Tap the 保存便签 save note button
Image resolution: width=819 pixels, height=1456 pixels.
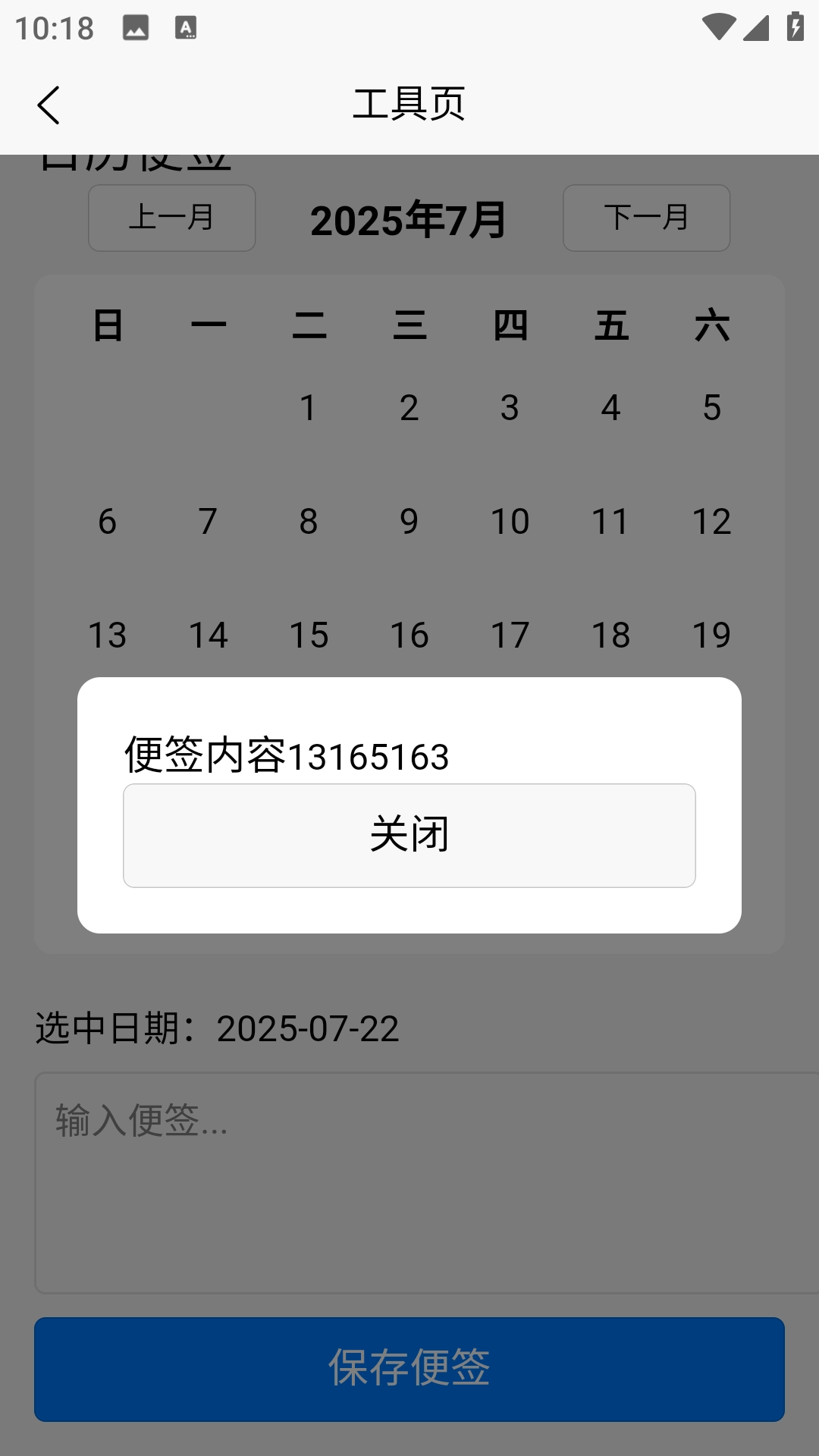pos(409,1369)
